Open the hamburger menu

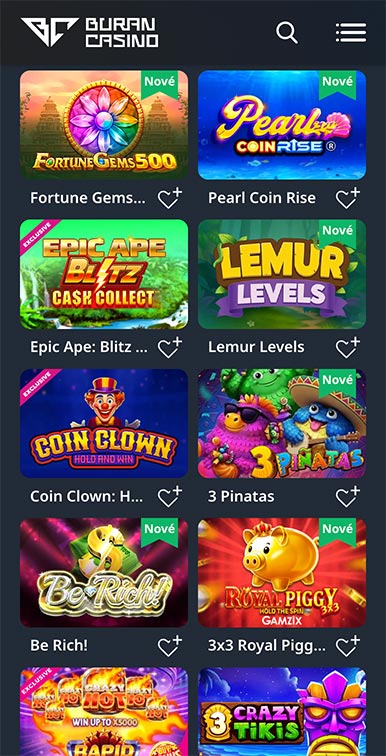[x=351, y=32]
